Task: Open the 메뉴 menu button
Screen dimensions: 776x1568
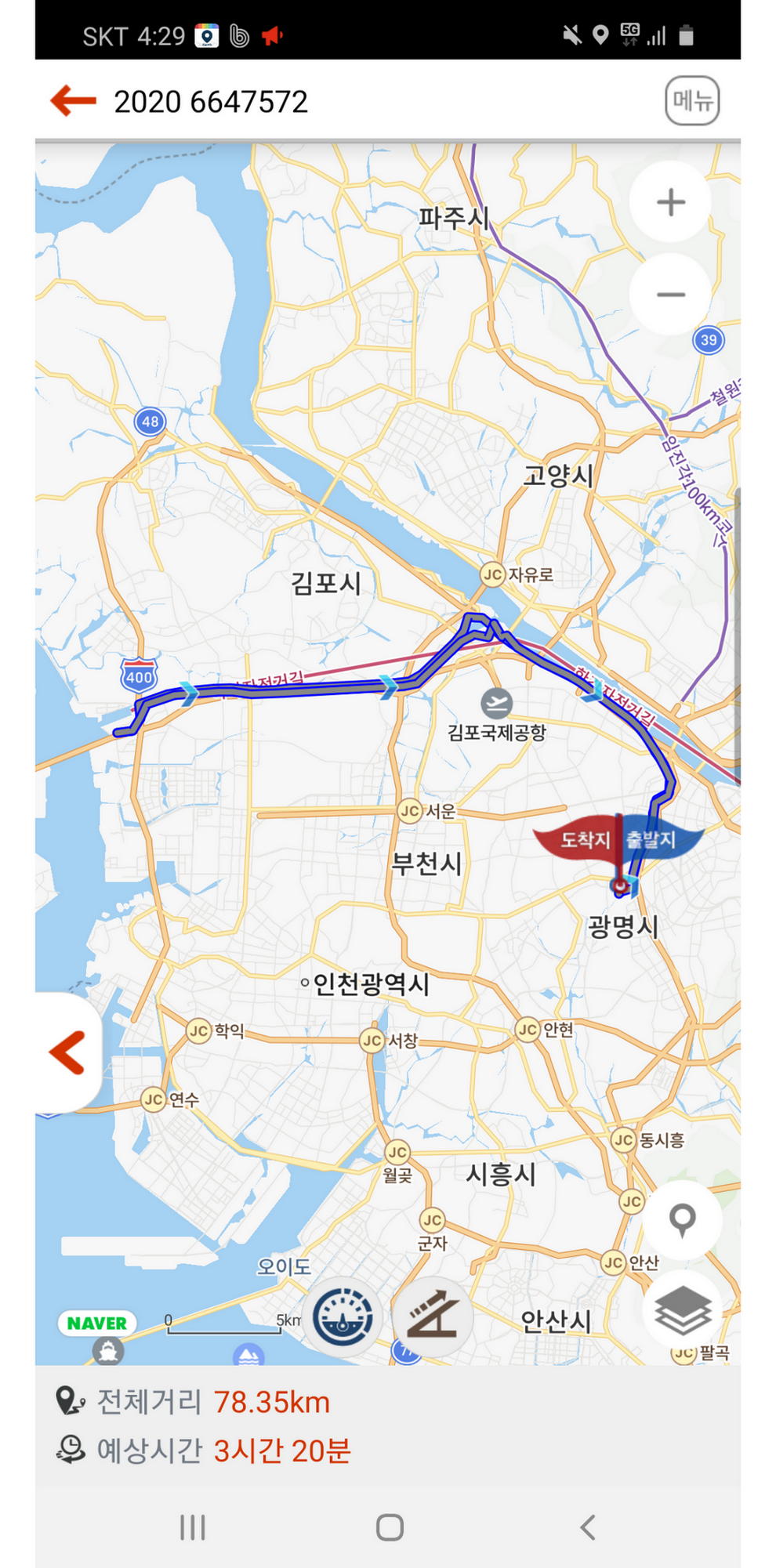Action: (692, 101)
